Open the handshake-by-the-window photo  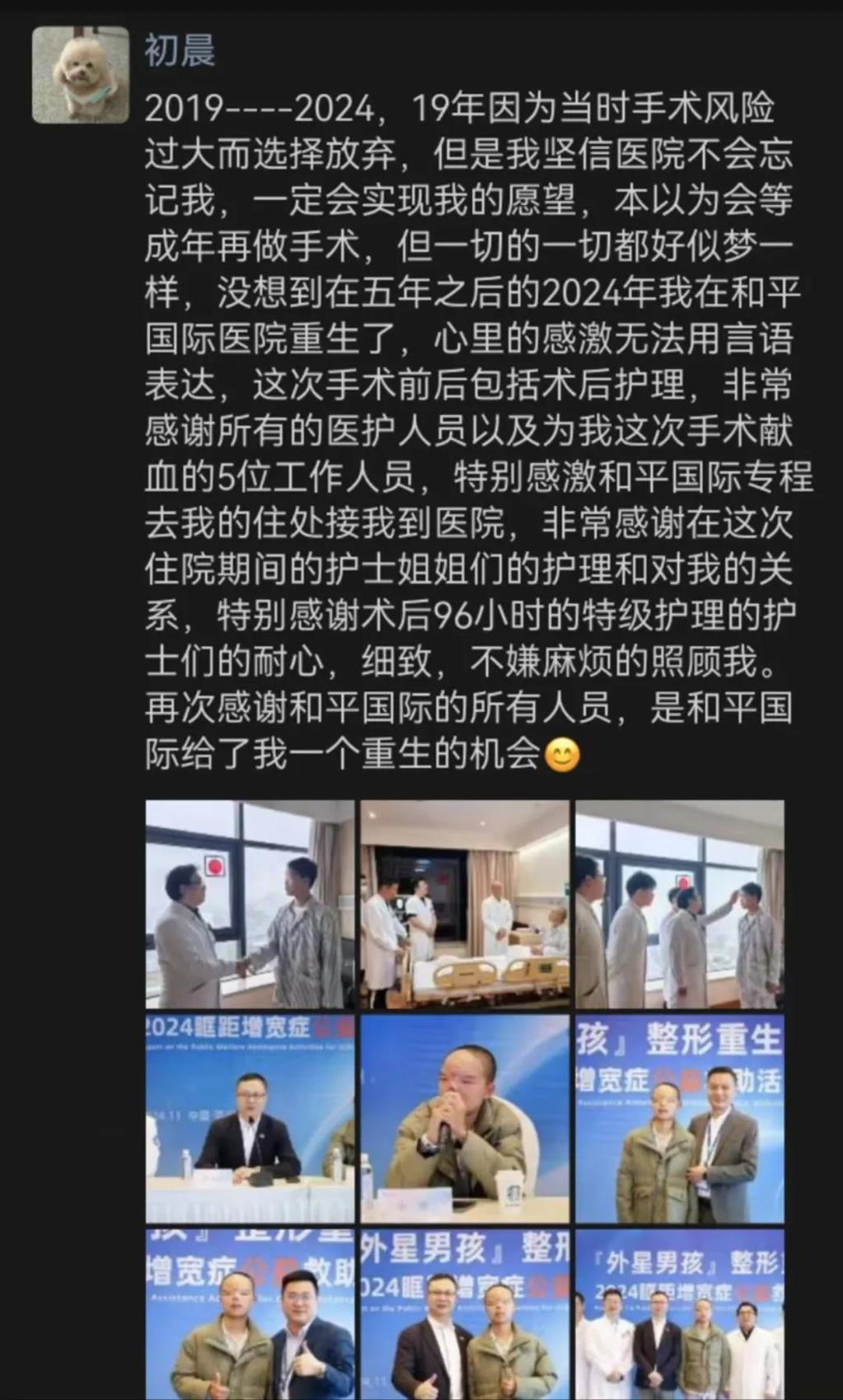249,904
